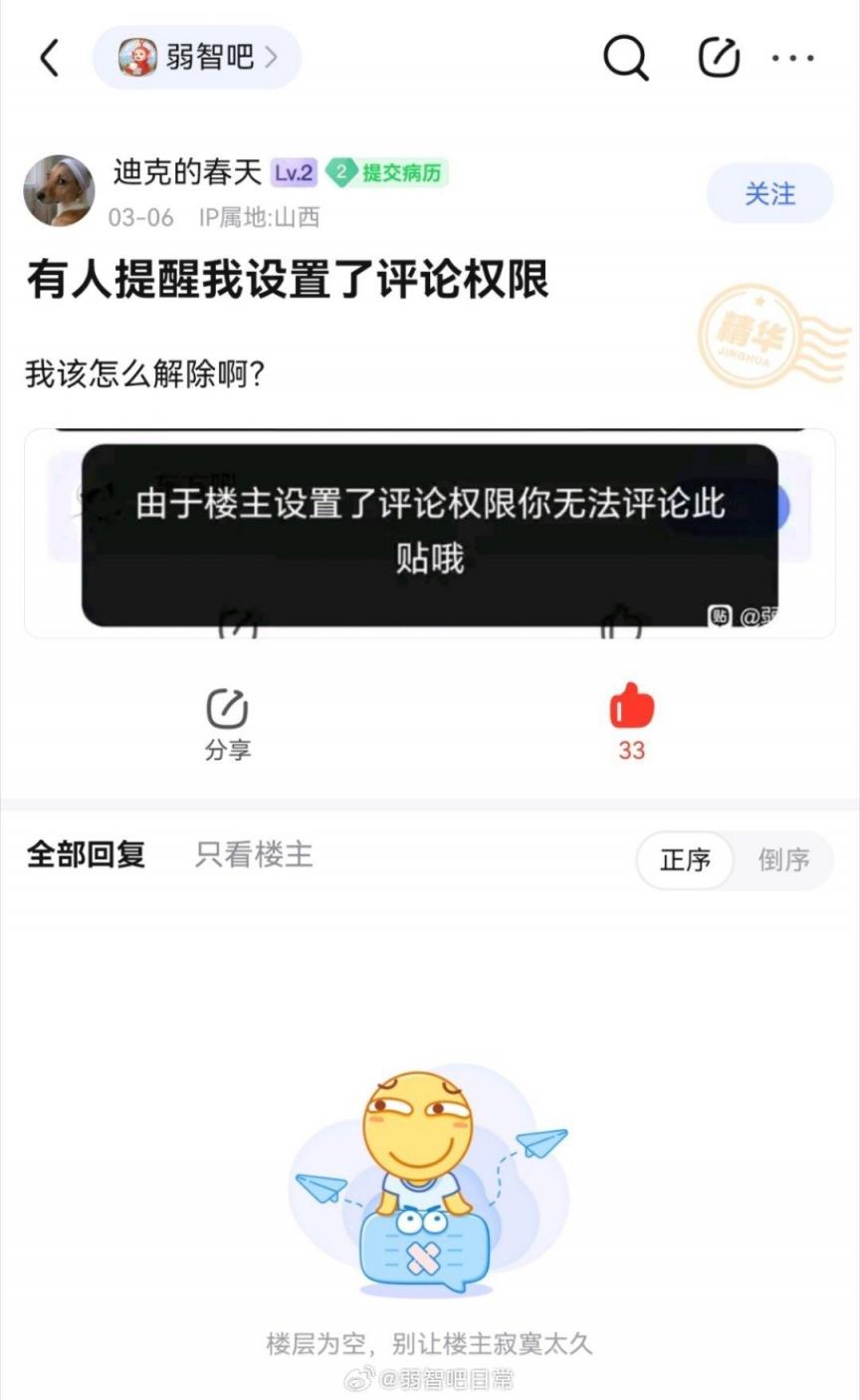Show only the poster's replies with 只看楼主

tap(254, 854)
